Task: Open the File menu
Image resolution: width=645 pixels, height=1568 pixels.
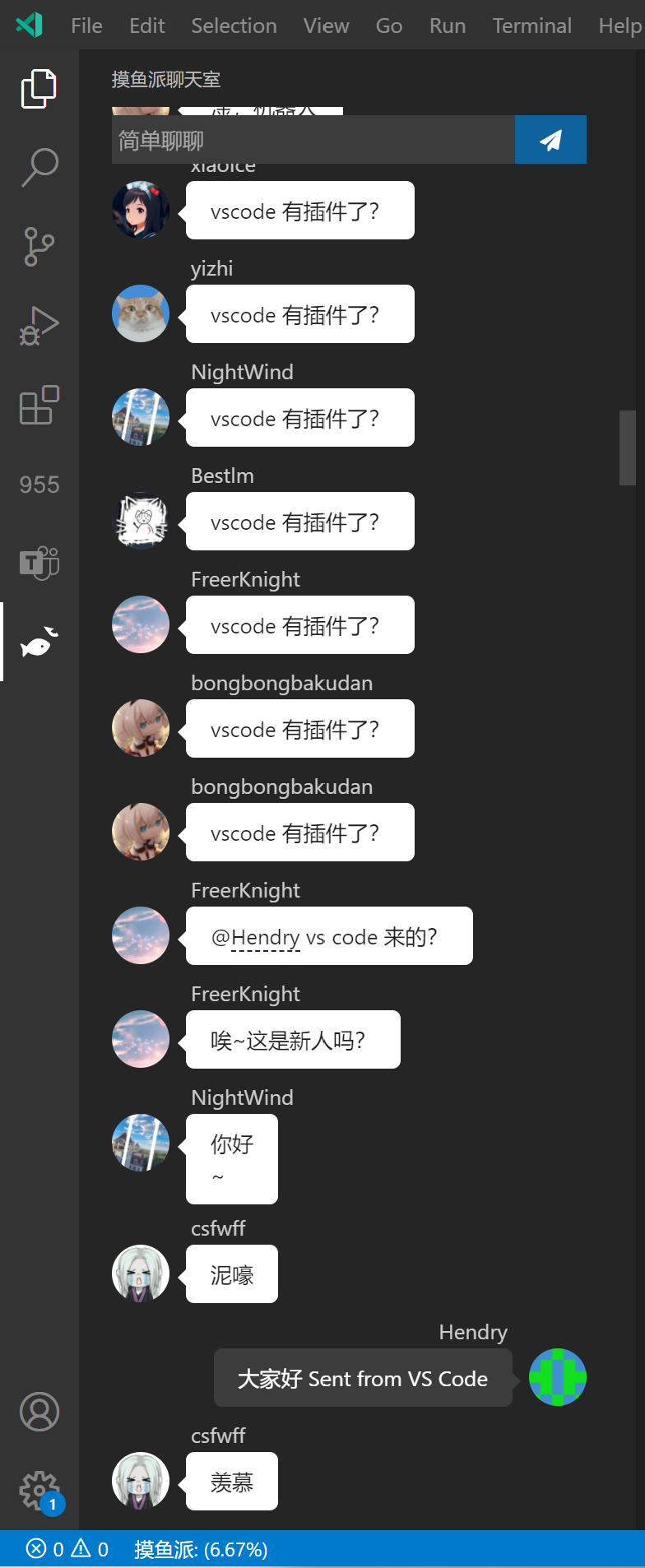Action: pos(86,26)
